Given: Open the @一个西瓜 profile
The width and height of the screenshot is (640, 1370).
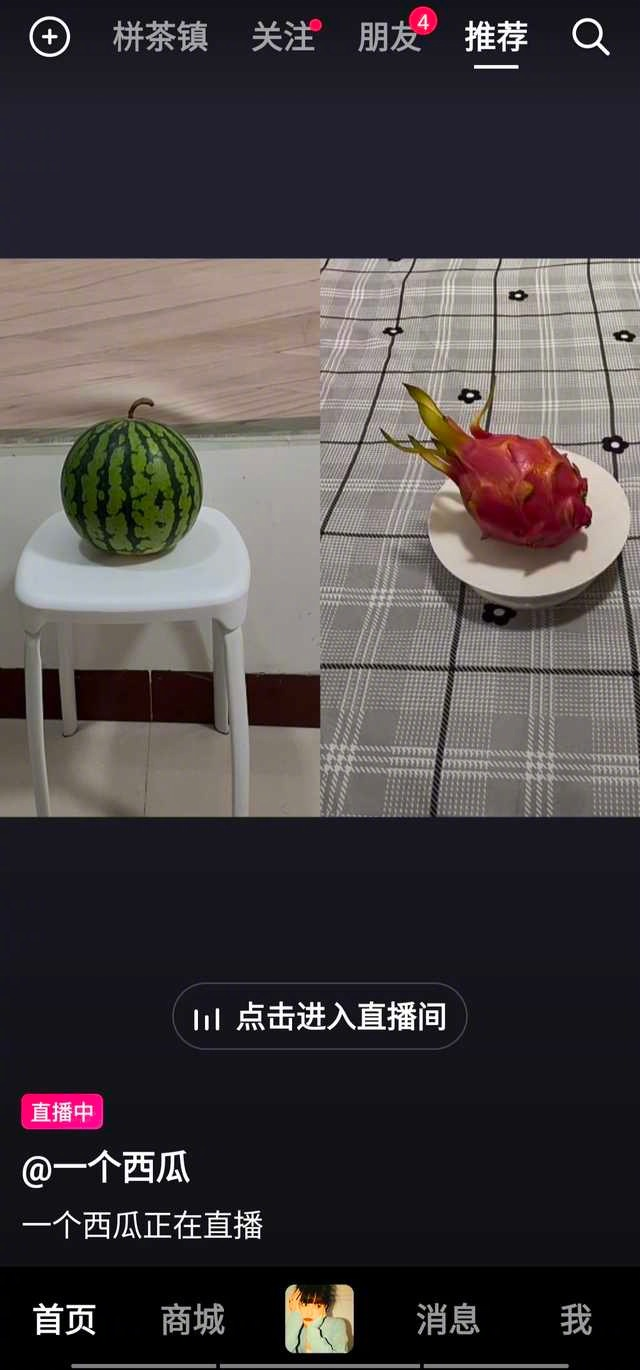Looking at the screenshot, I should tap(106, 1168).
